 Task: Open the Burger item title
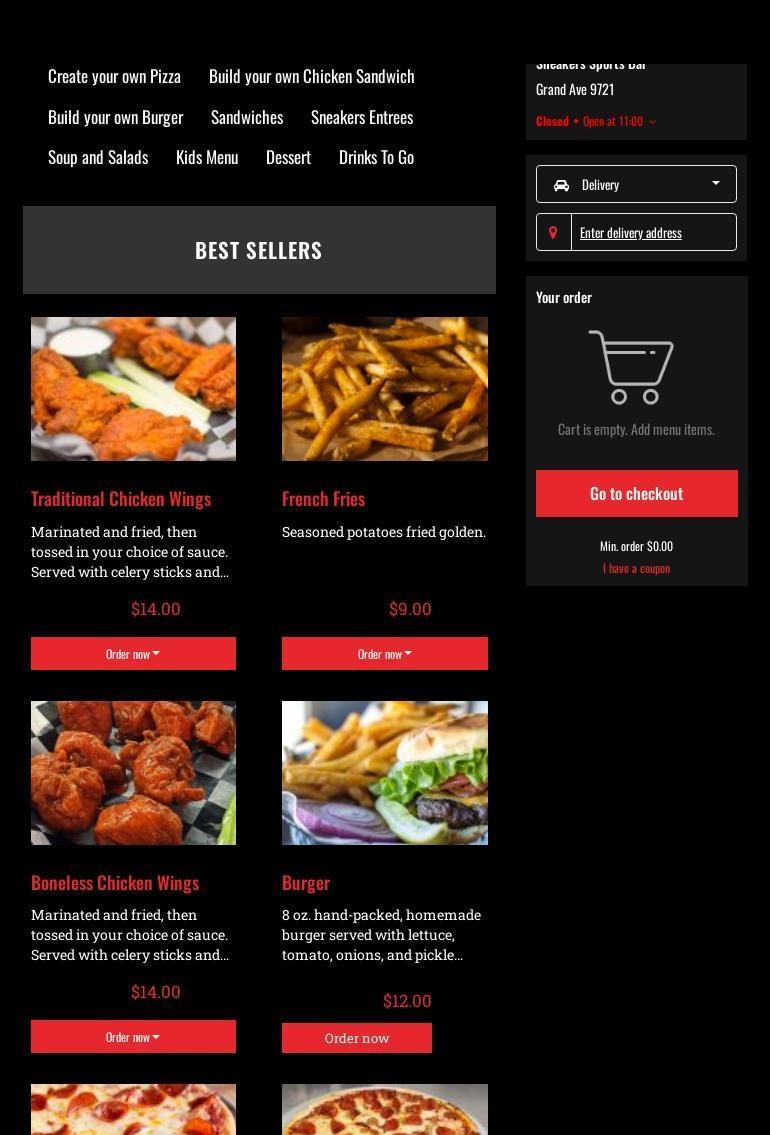coord(306,883)
